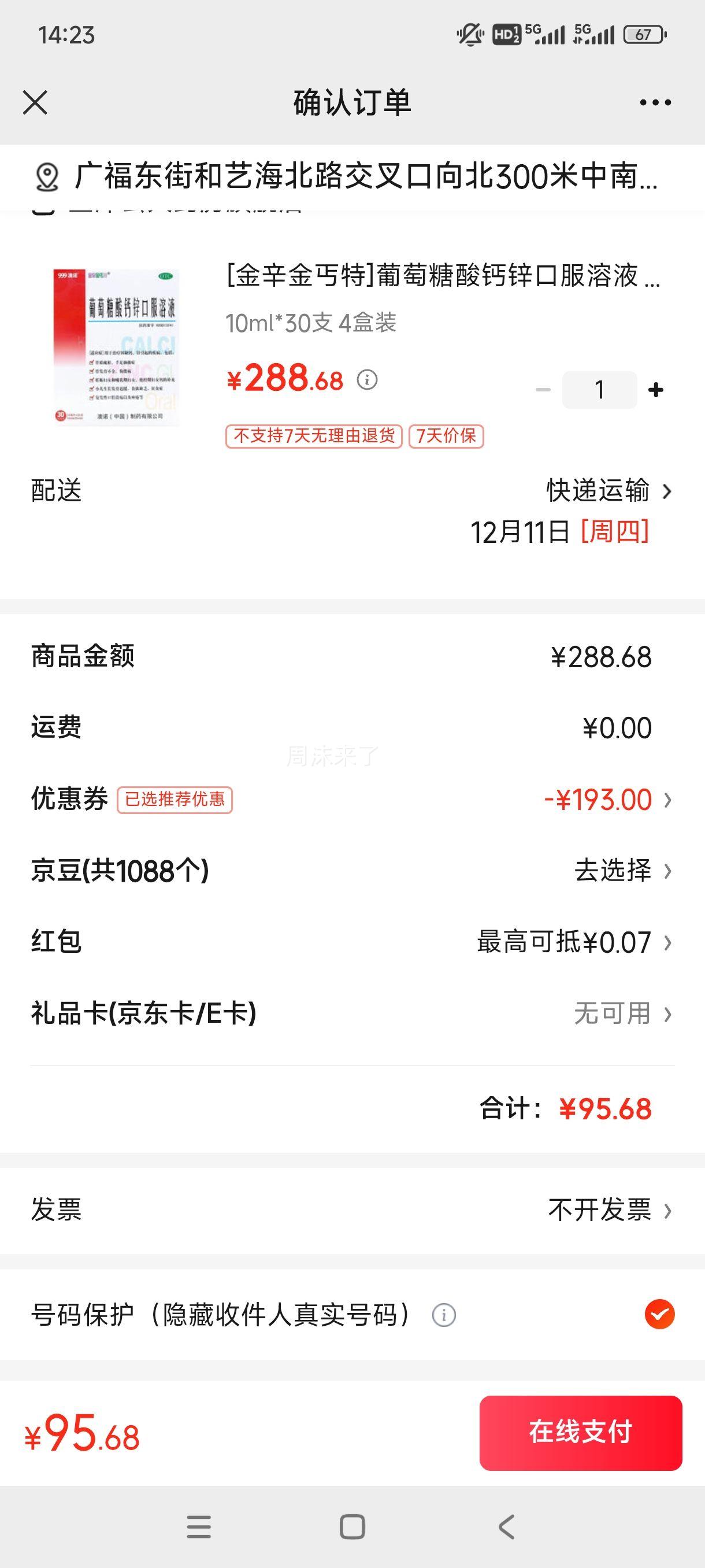Open 优惠券 coupon selection

pos(608,799)
